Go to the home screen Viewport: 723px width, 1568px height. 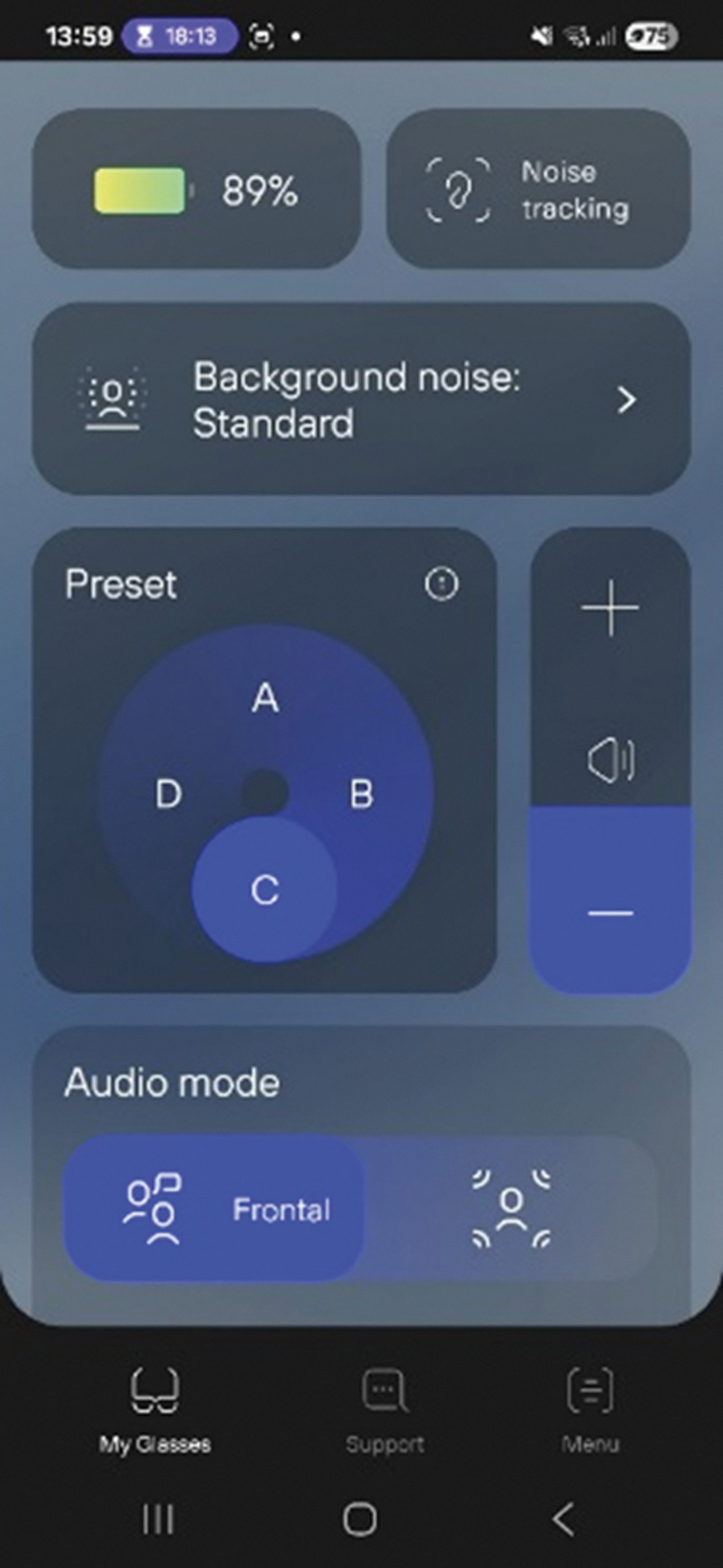pos(360,1519)
